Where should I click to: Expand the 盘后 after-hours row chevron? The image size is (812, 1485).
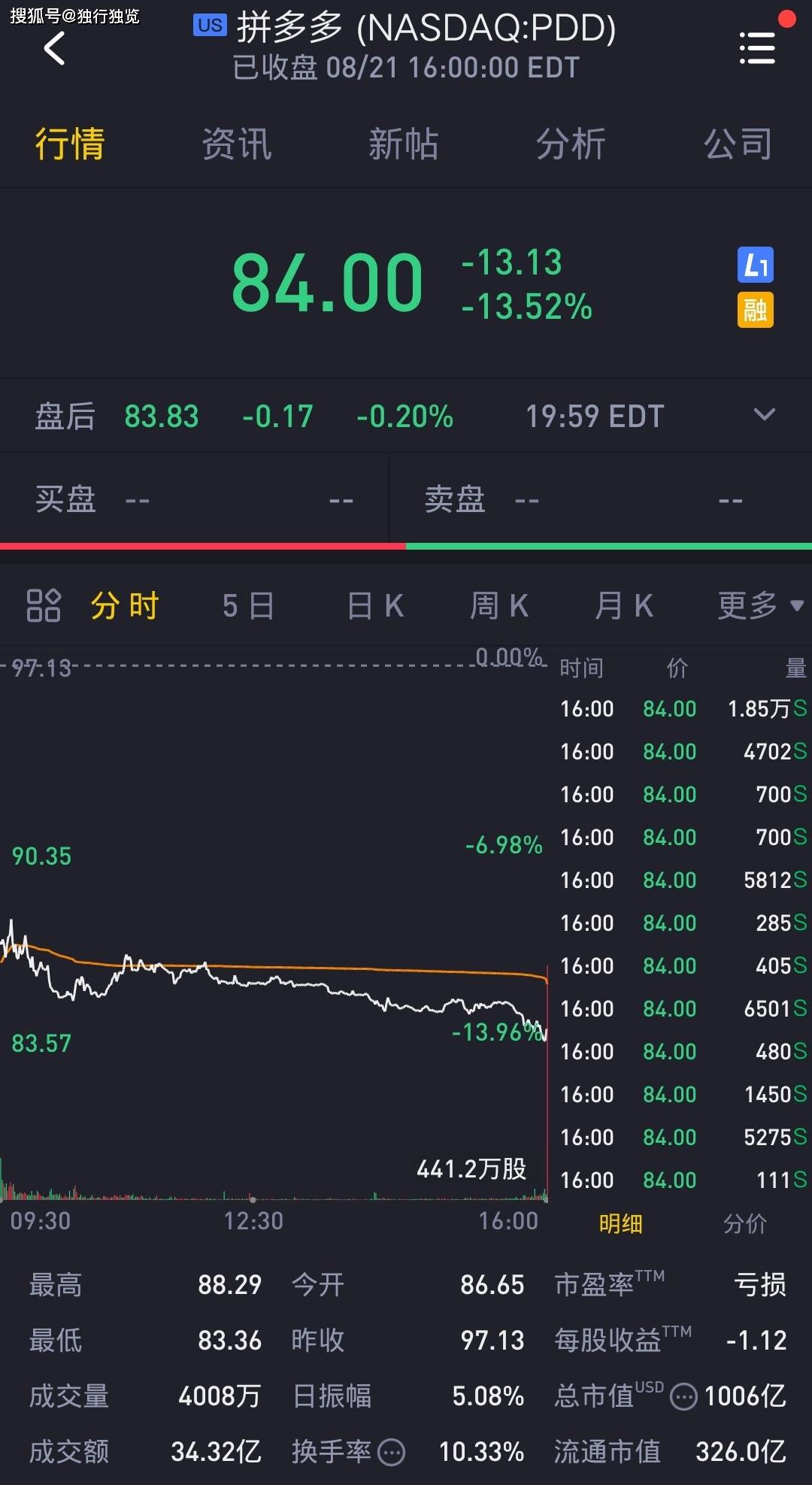(764, 415)
